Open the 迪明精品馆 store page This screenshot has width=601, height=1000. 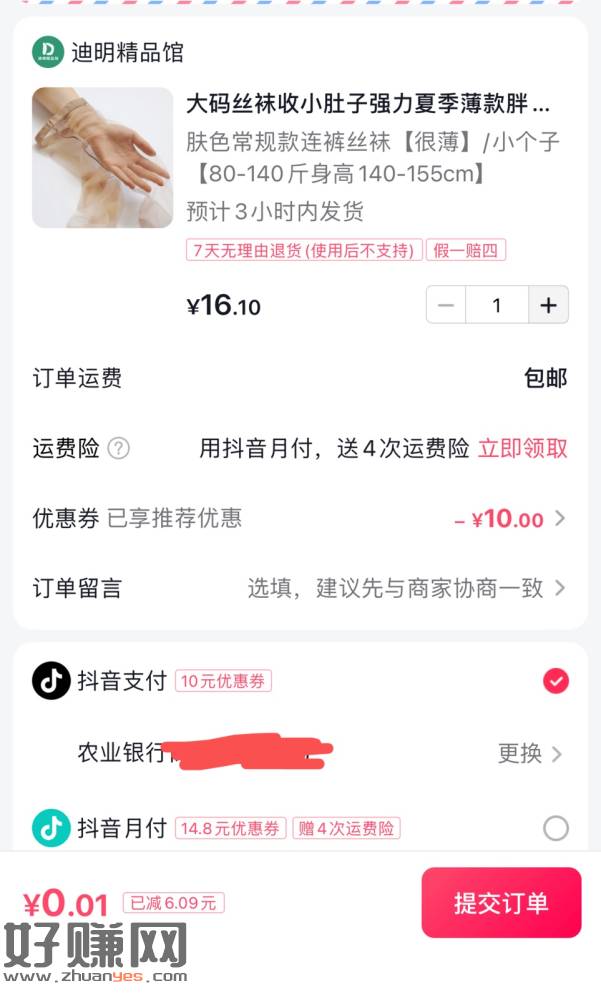click(x=126, y=52)
